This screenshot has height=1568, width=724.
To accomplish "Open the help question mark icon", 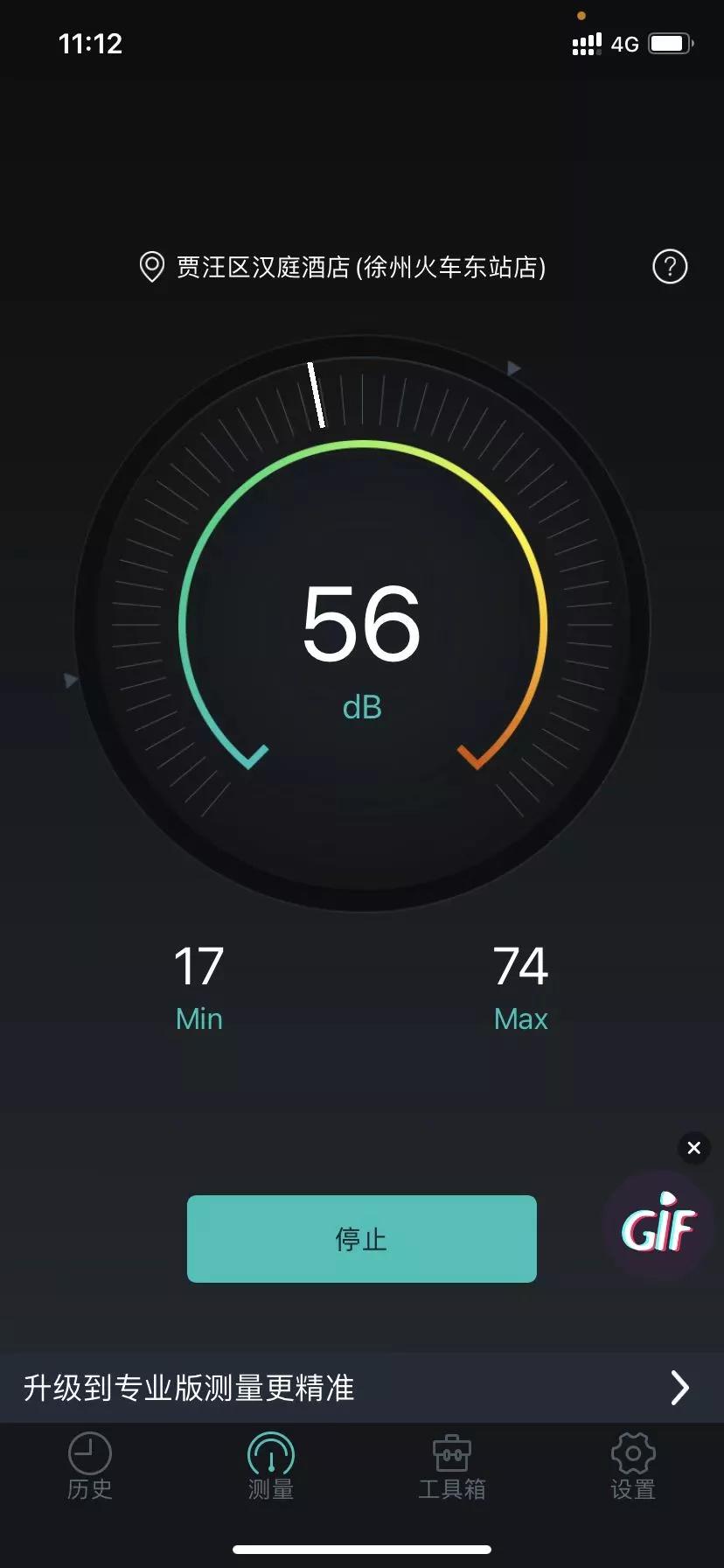I will [x=670, y=267].
